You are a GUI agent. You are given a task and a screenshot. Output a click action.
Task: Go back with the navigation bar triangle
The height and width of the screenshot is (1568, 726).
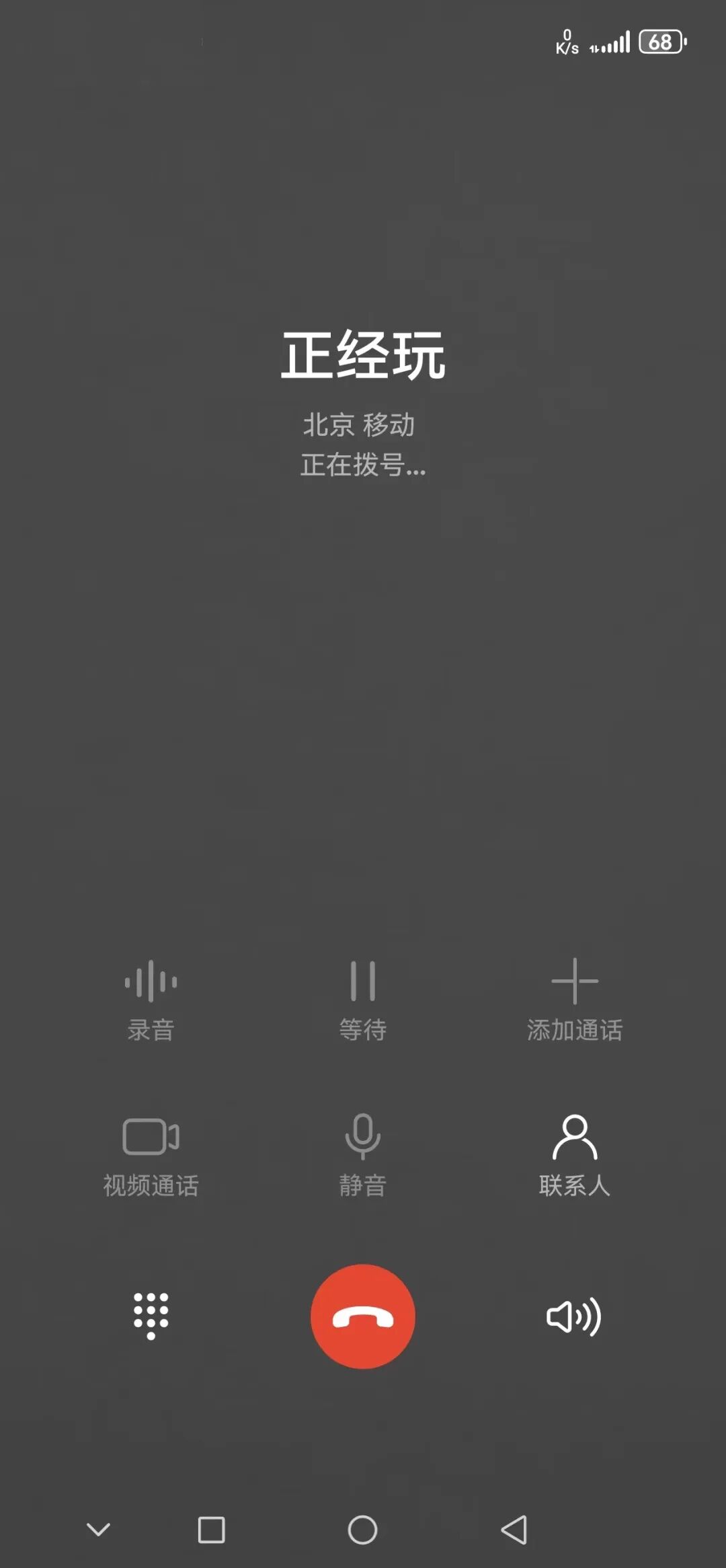click(514, 1530)
